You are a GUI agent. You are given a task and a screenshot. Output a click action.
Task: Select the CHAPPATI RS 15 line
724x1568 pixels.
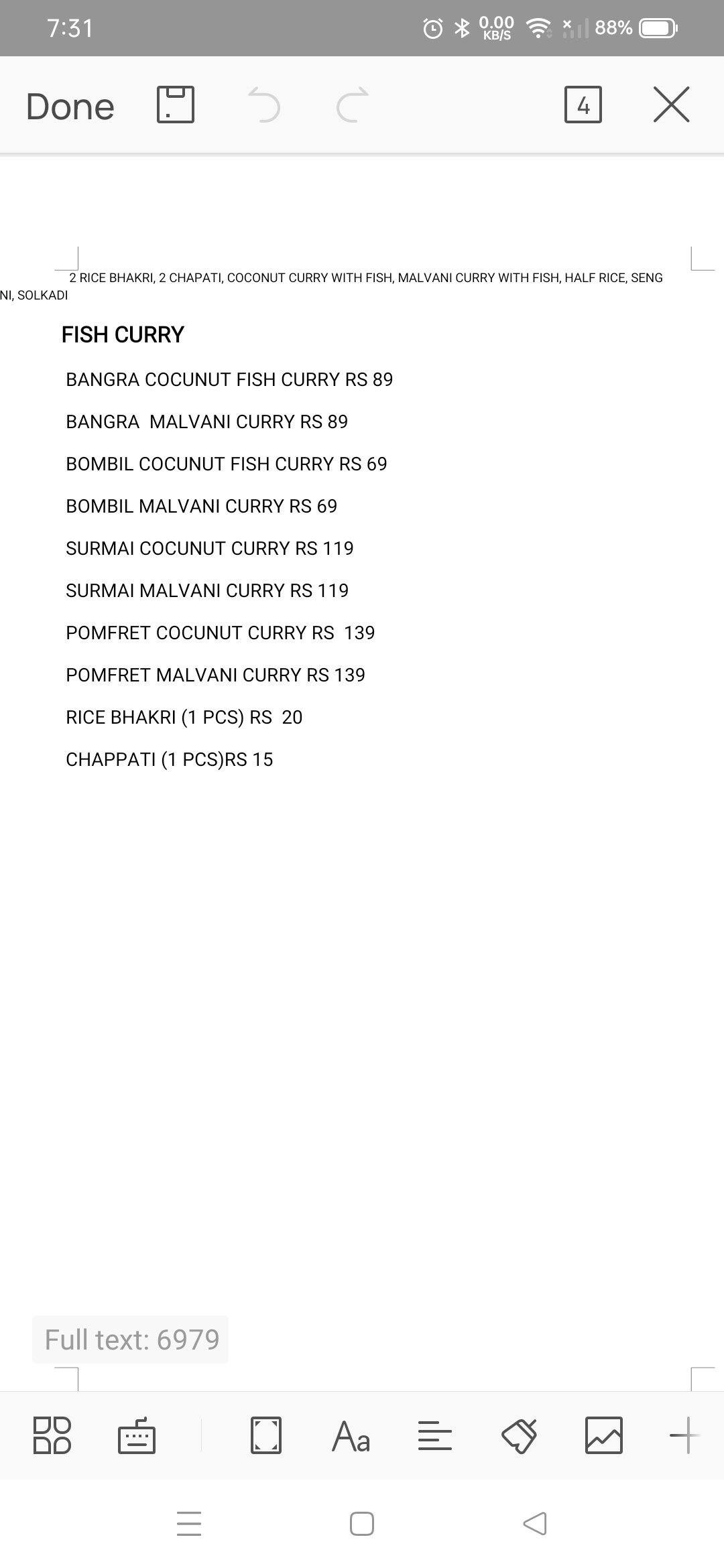pos(169,759)
